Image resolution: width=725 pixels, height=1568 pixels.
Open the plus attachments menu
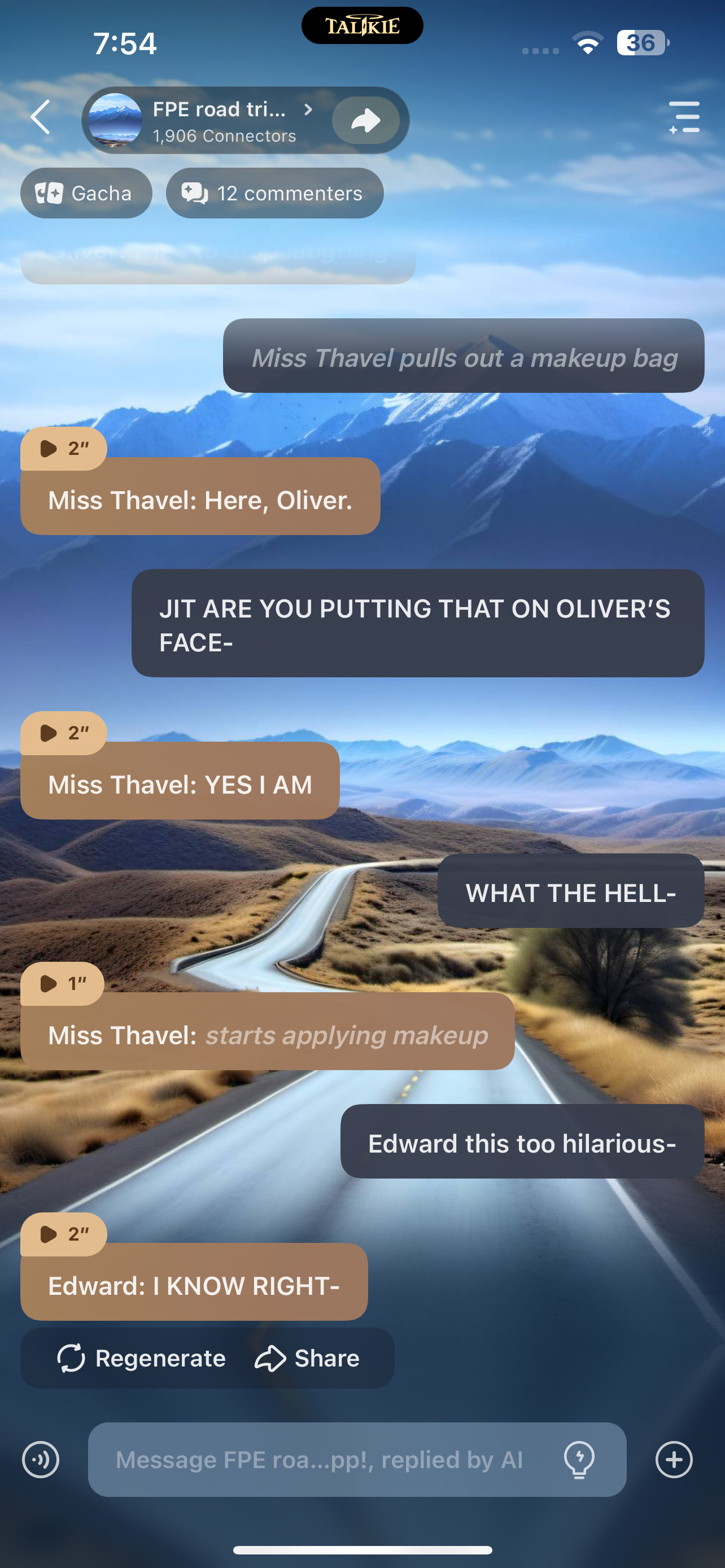click(x=674, y=1460)
